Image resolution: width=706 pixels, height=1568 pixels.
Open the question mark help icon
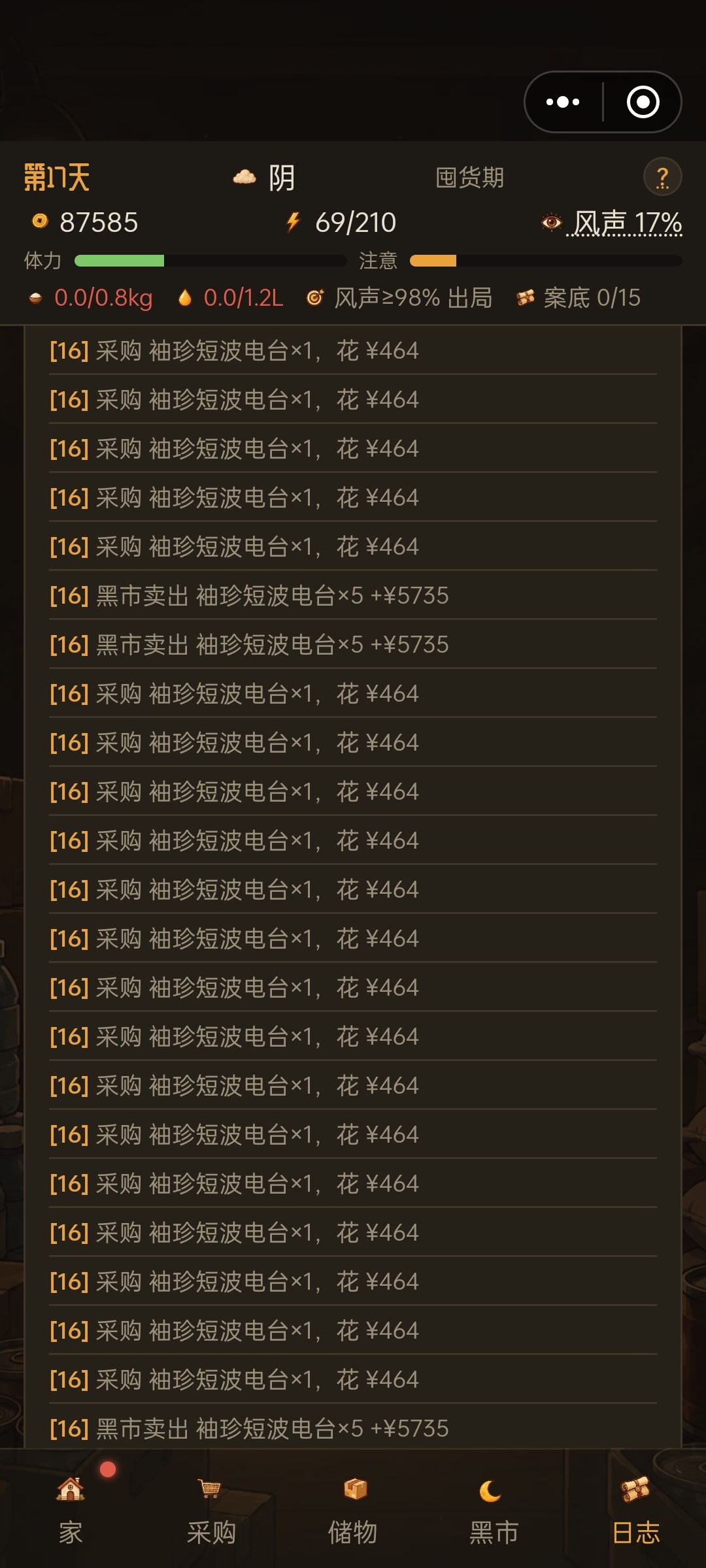[662, 177]
